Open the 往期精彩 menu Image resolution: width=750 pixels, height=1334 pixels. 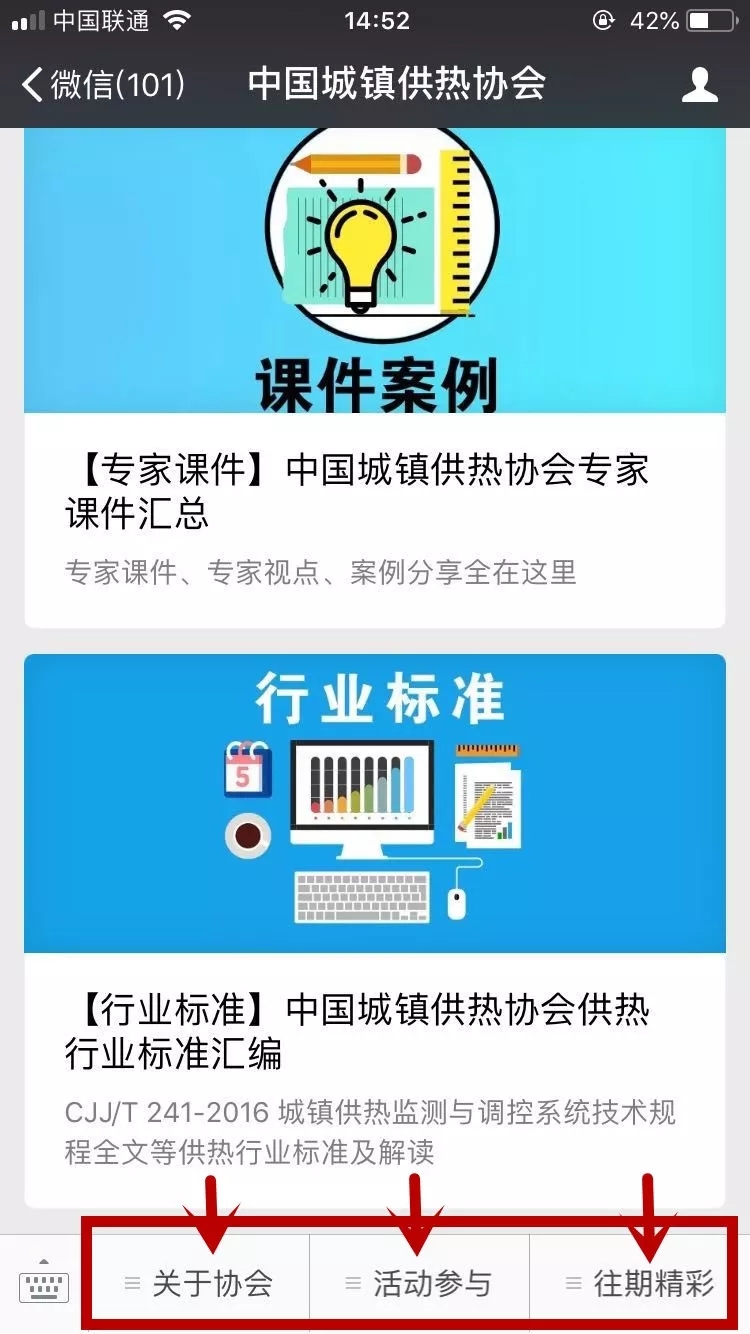pyautogui.click(x=640, y=1284)
